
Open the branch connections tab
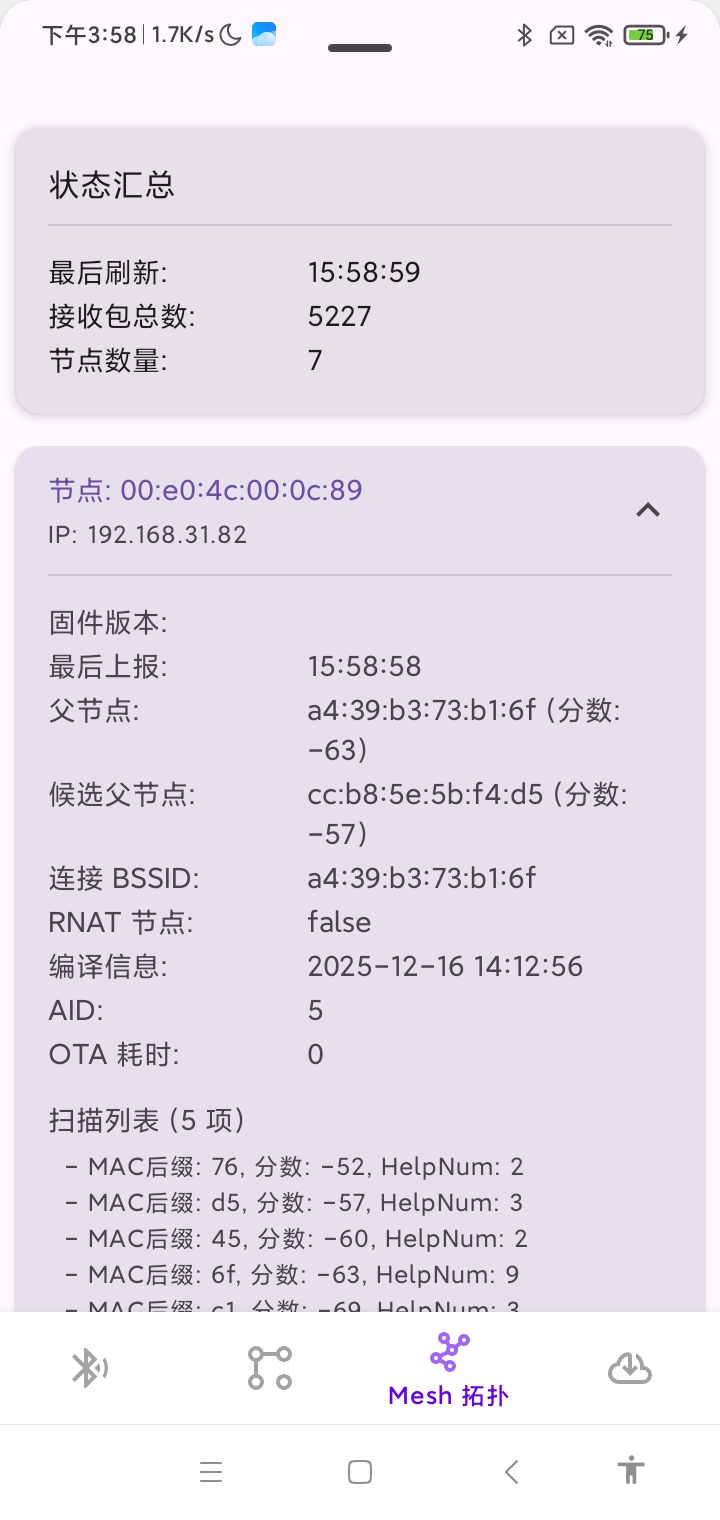pyautogui.click(x=270, y=1368)
